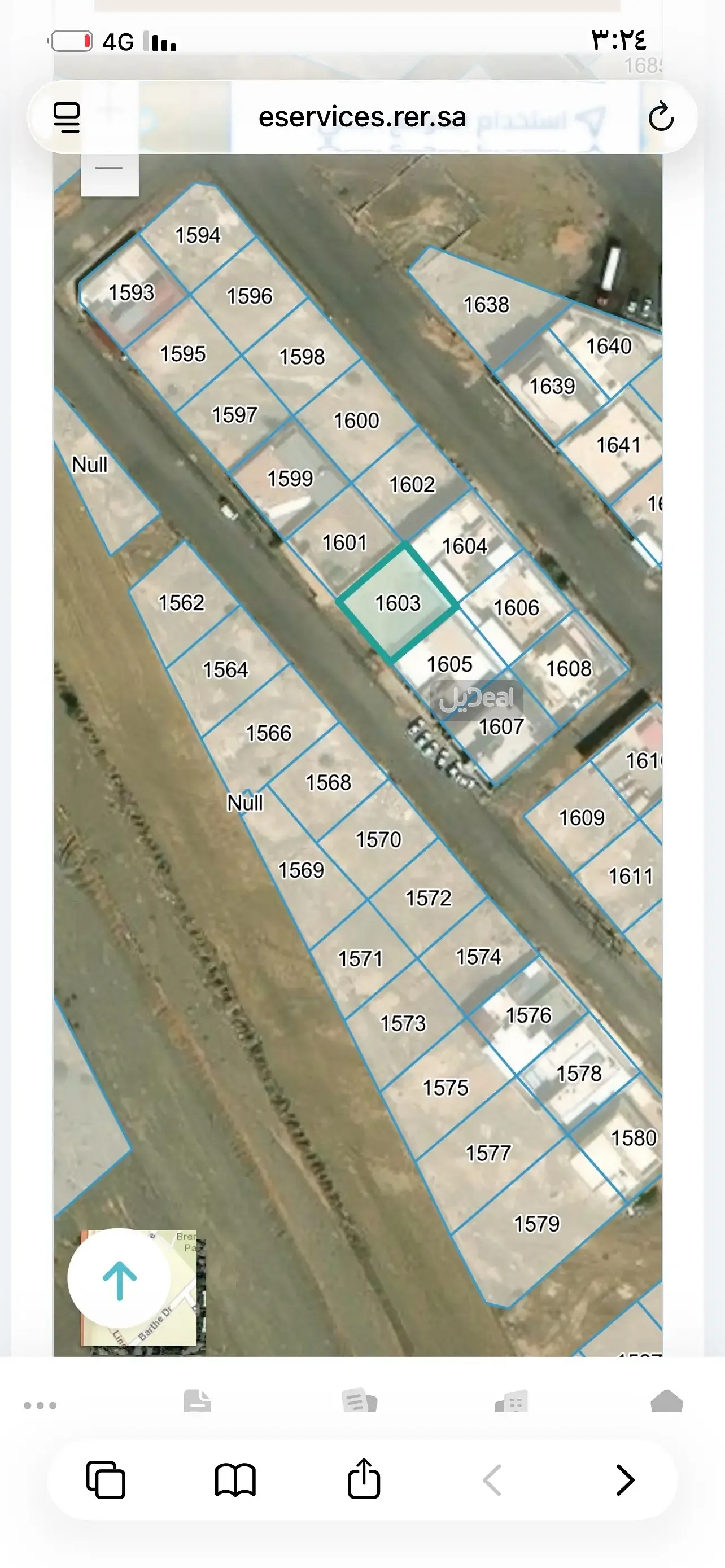Select parcel 1594 on the map
Viewport: 725px width, 1568px height.
tap(198, 235)
